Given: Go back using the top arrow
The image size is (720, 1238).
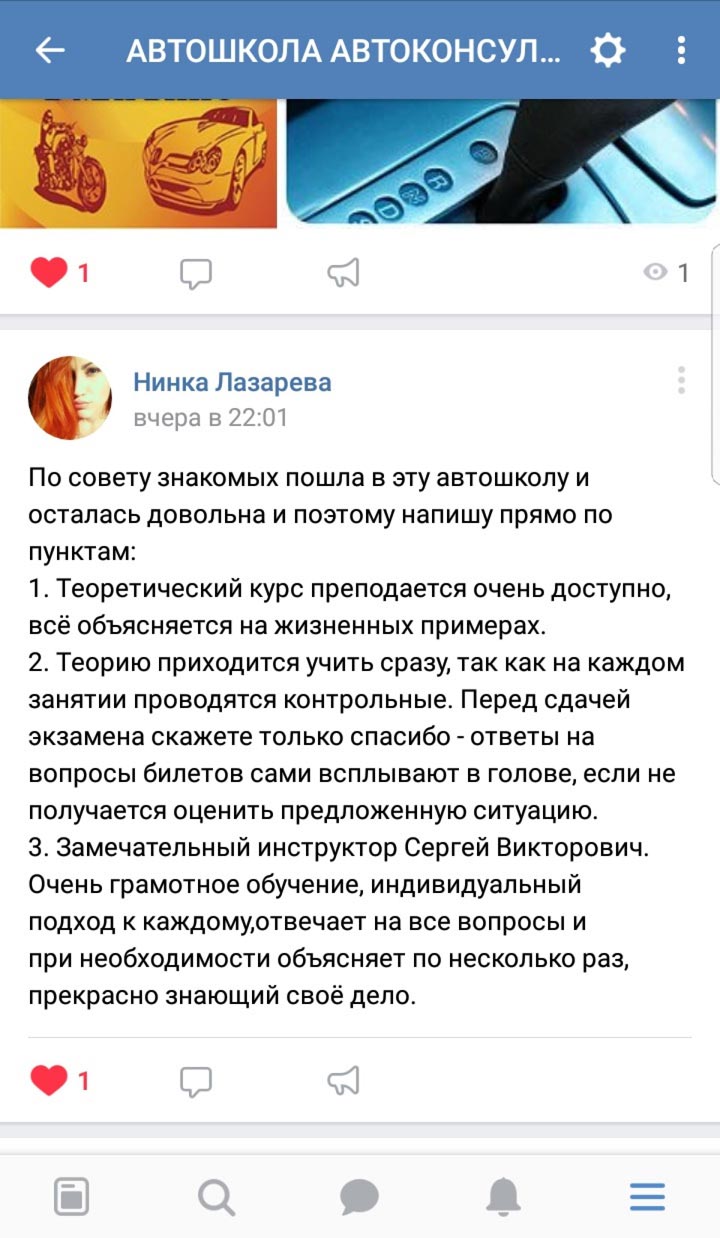Looking at the screenshot, I should click(x=50, y=50).
